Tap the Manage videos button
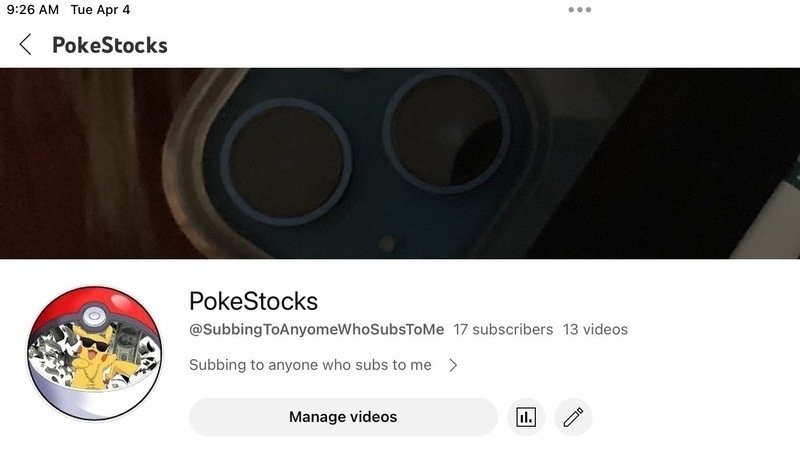 [343, 417]
